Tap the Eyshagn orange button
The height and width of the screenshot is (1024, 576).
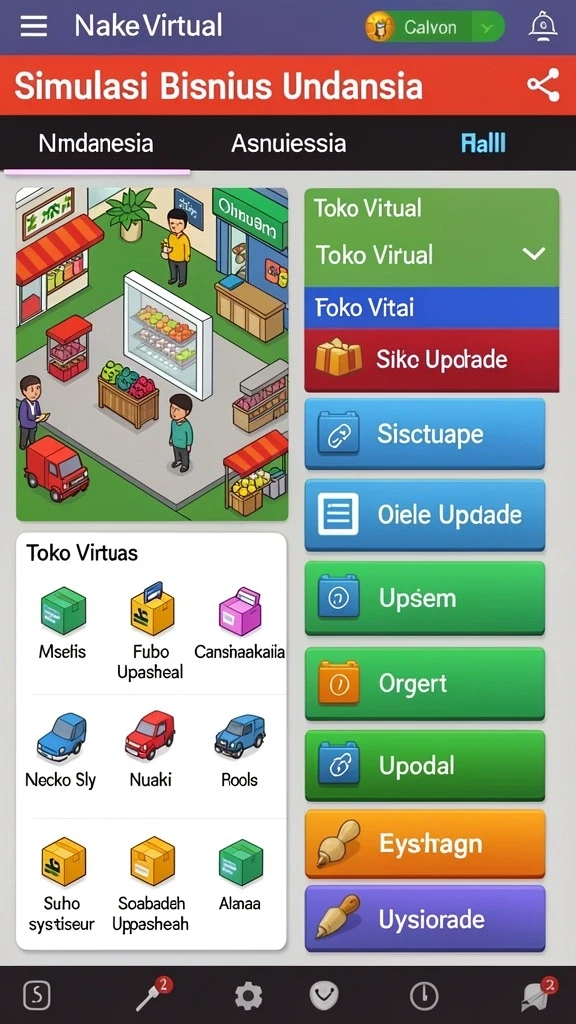[x=424, y=844]
